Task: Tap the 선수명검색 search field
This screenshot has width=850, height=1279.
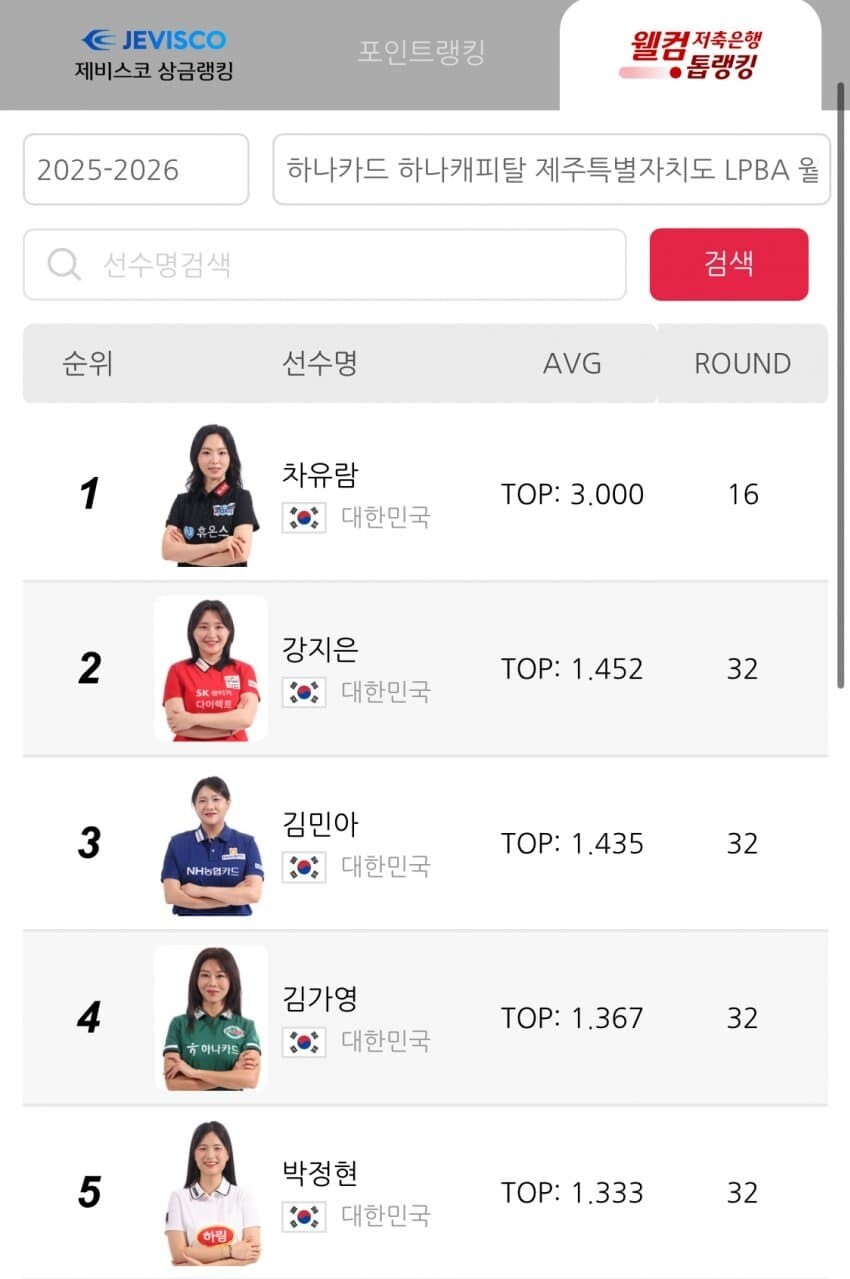Action: tap(325, 264)
